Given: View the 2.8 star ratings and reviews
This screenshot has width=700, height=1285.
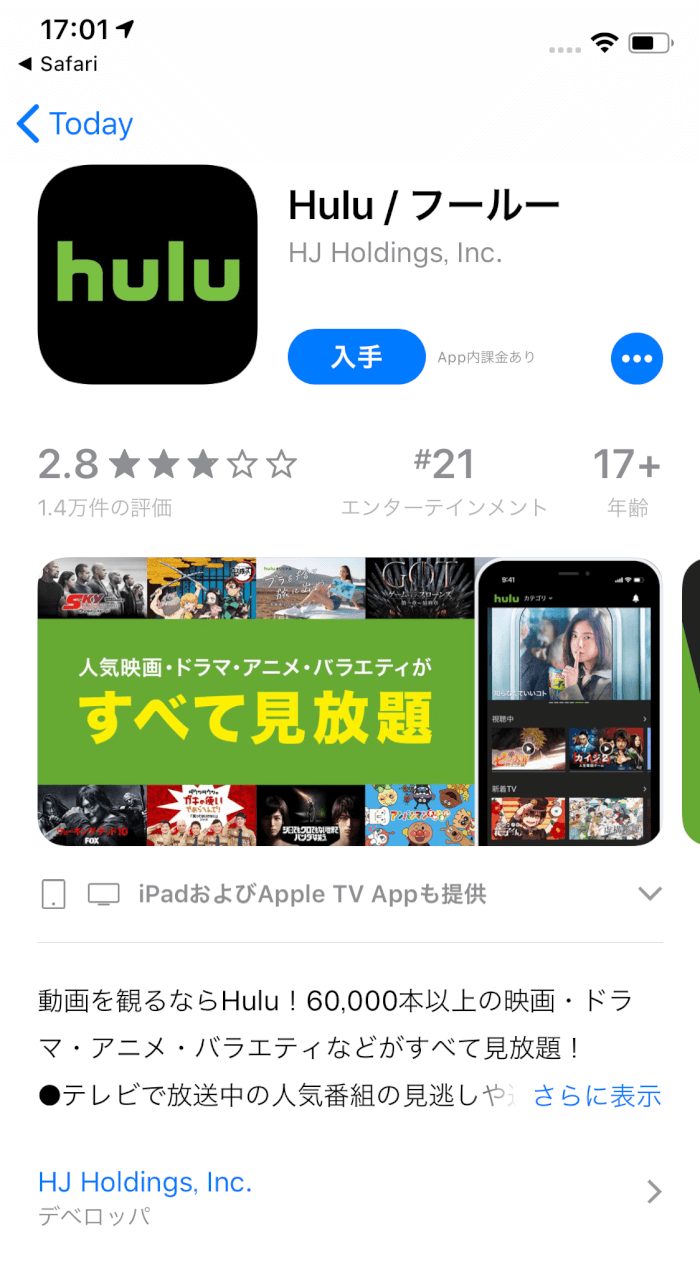Looking at the screenshot, I should point(167,480).
